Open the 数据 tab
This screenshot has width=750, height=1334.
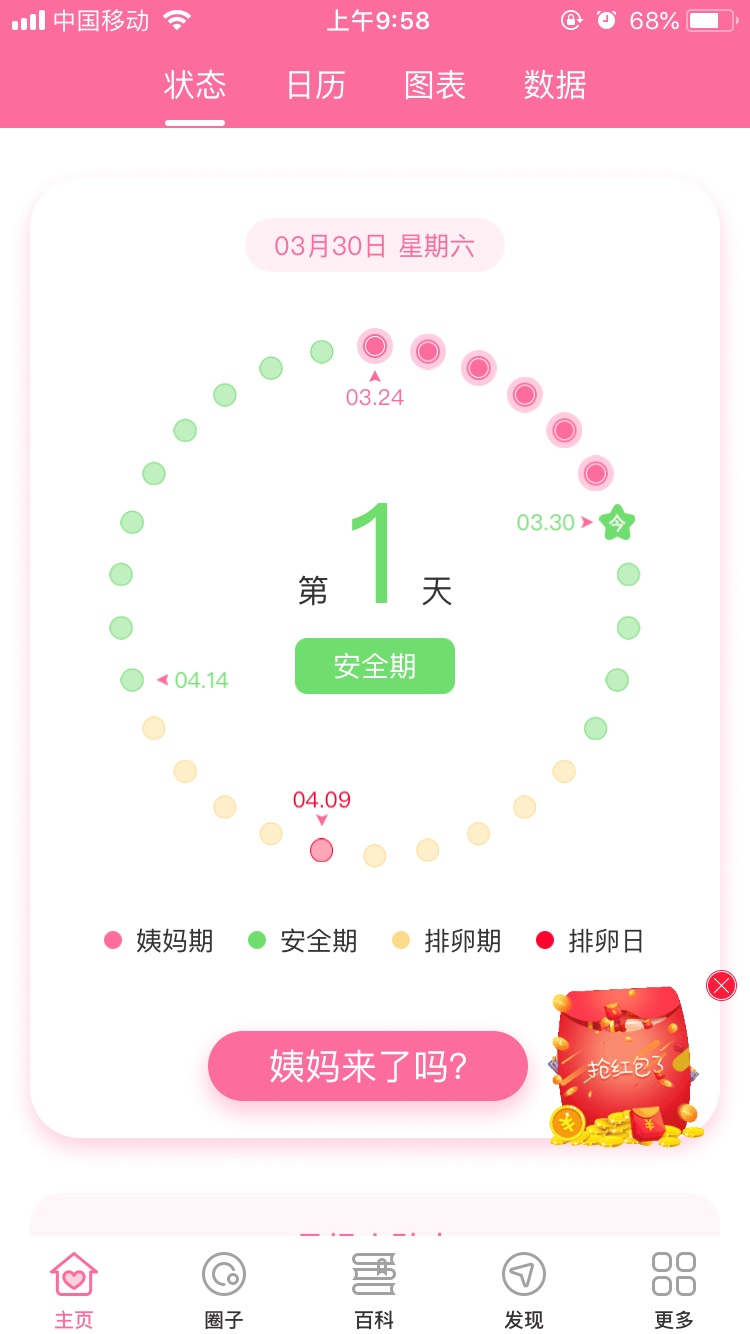click(x=555, y=86)
